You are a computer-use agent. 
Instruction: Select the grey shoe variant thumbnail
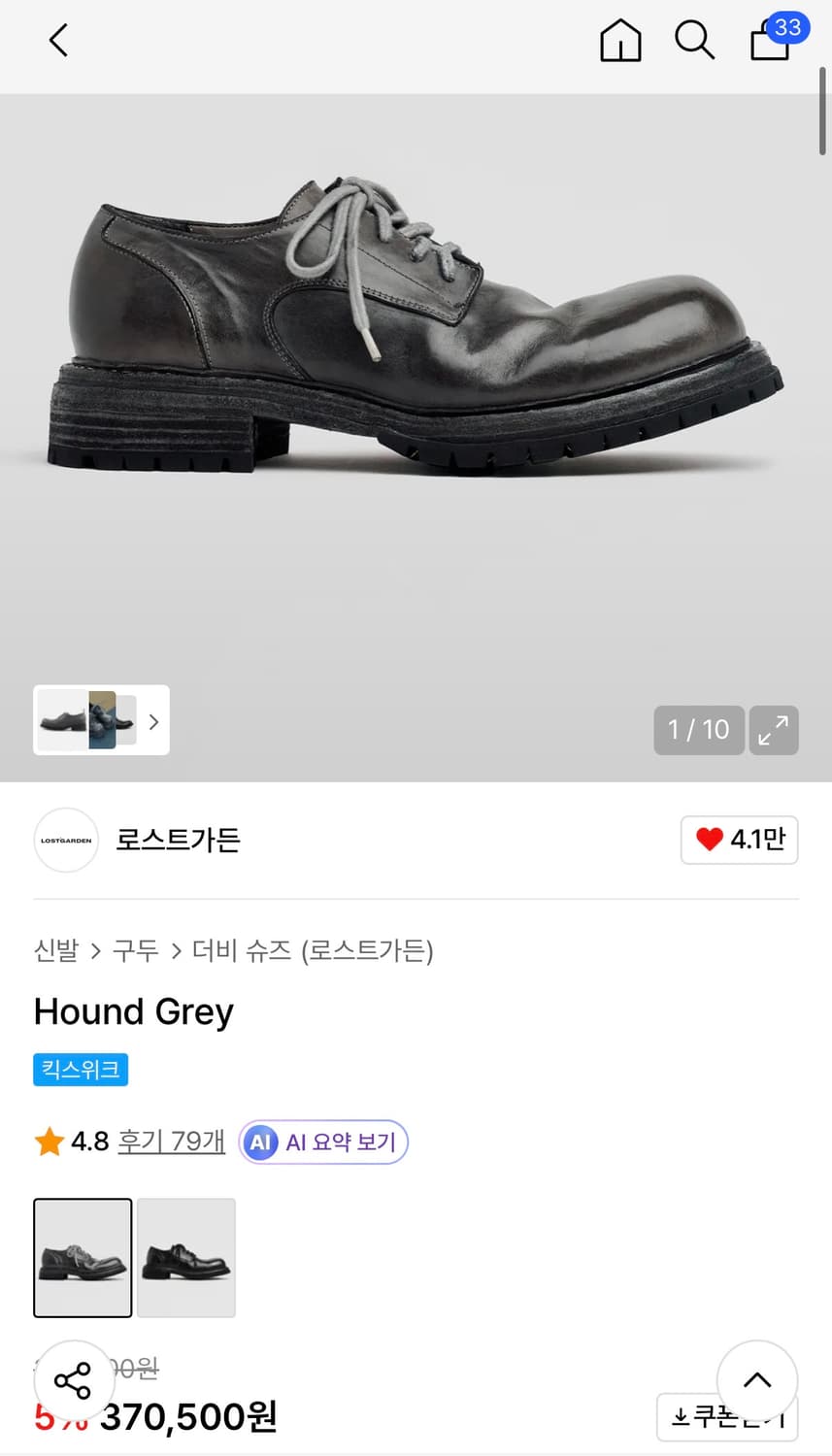83,1258
